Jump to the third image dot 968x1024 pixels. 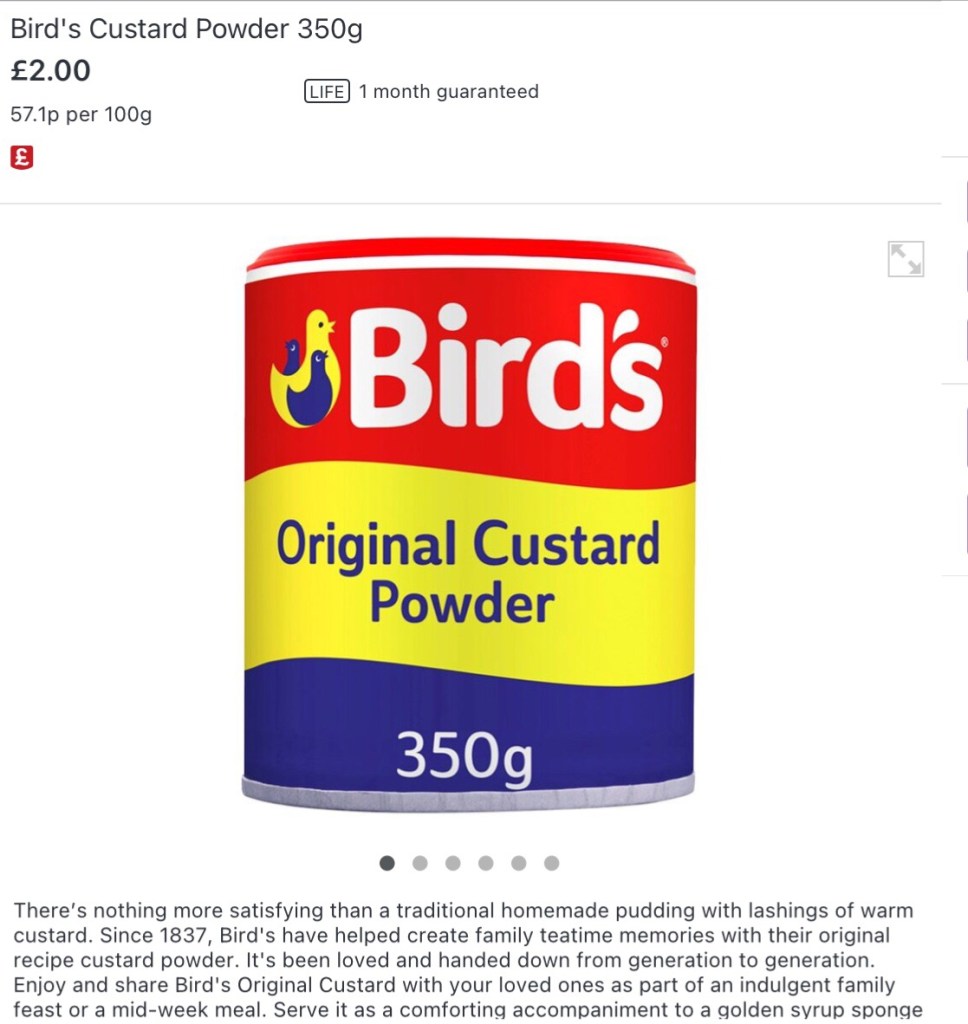[x=453, y=863]
